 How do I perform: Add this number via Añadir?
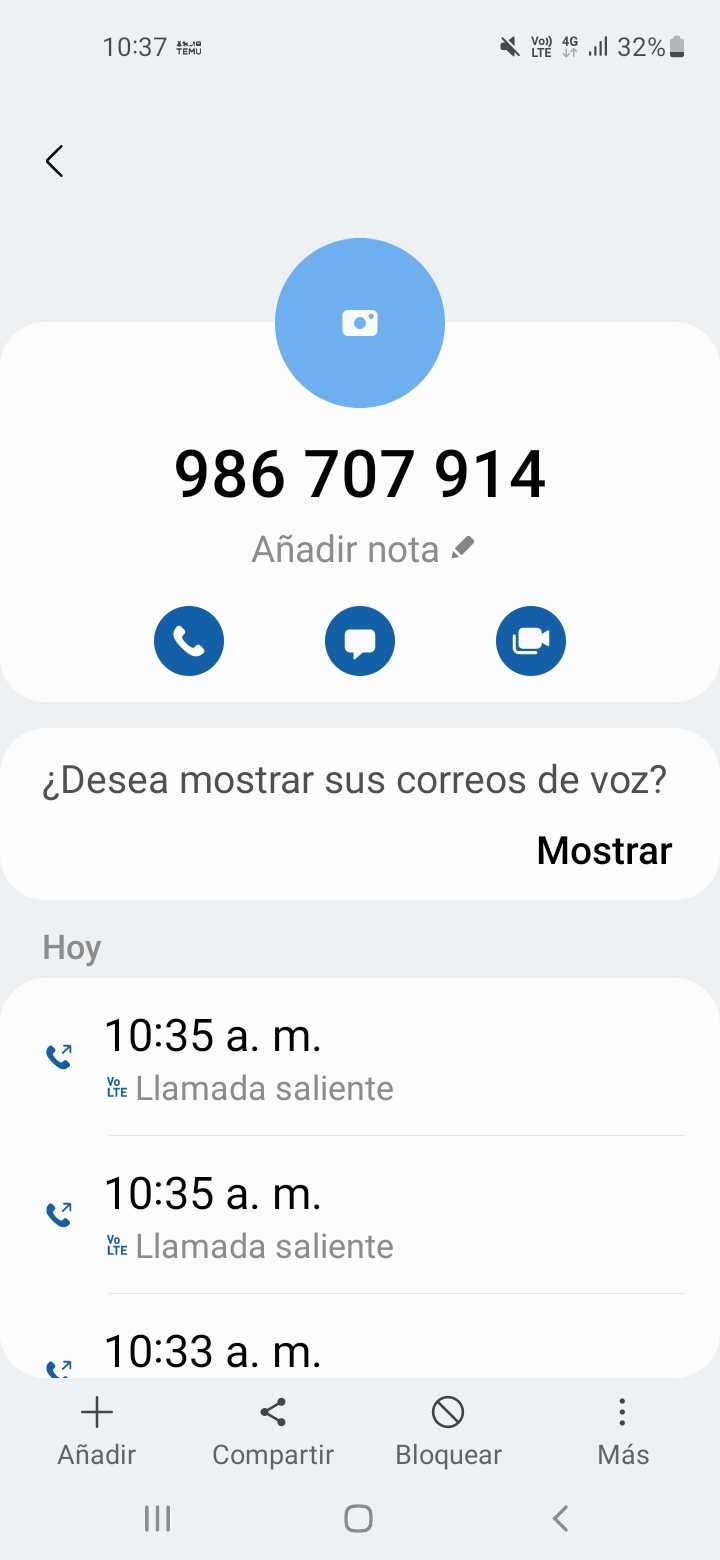(x=97, y=1430)
